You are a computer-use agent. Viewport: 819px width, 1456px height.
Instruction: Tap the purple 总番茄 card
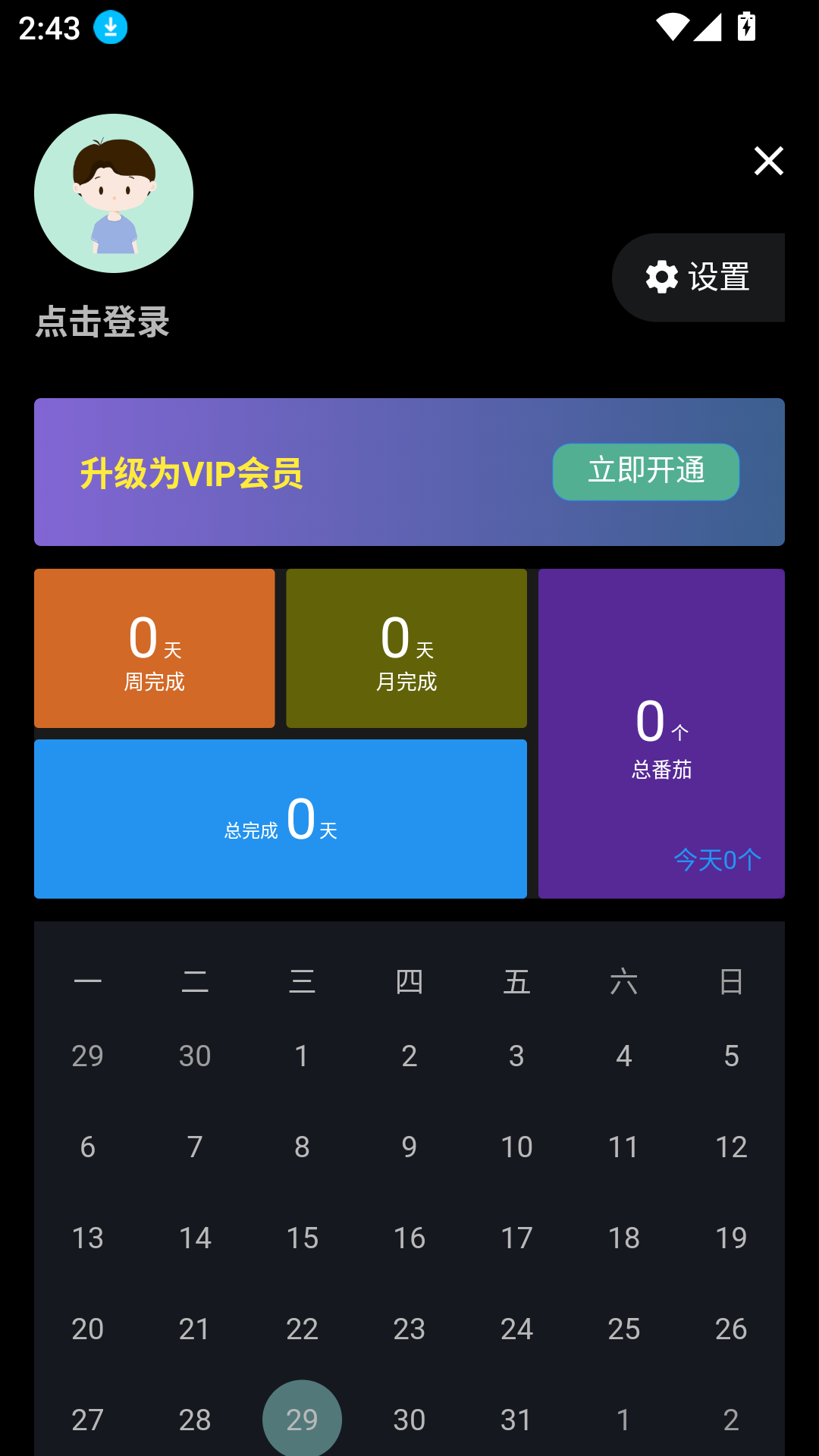(x=661, y=732)
